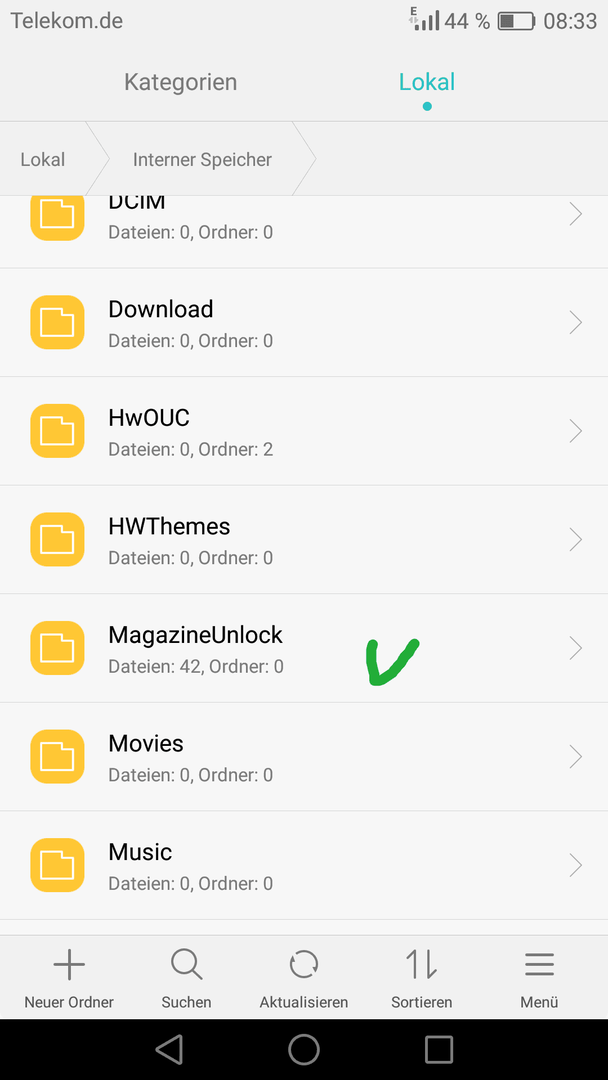Switch to the Kategorien tab
Screen dimensions: 608x1080
point(180,82)
